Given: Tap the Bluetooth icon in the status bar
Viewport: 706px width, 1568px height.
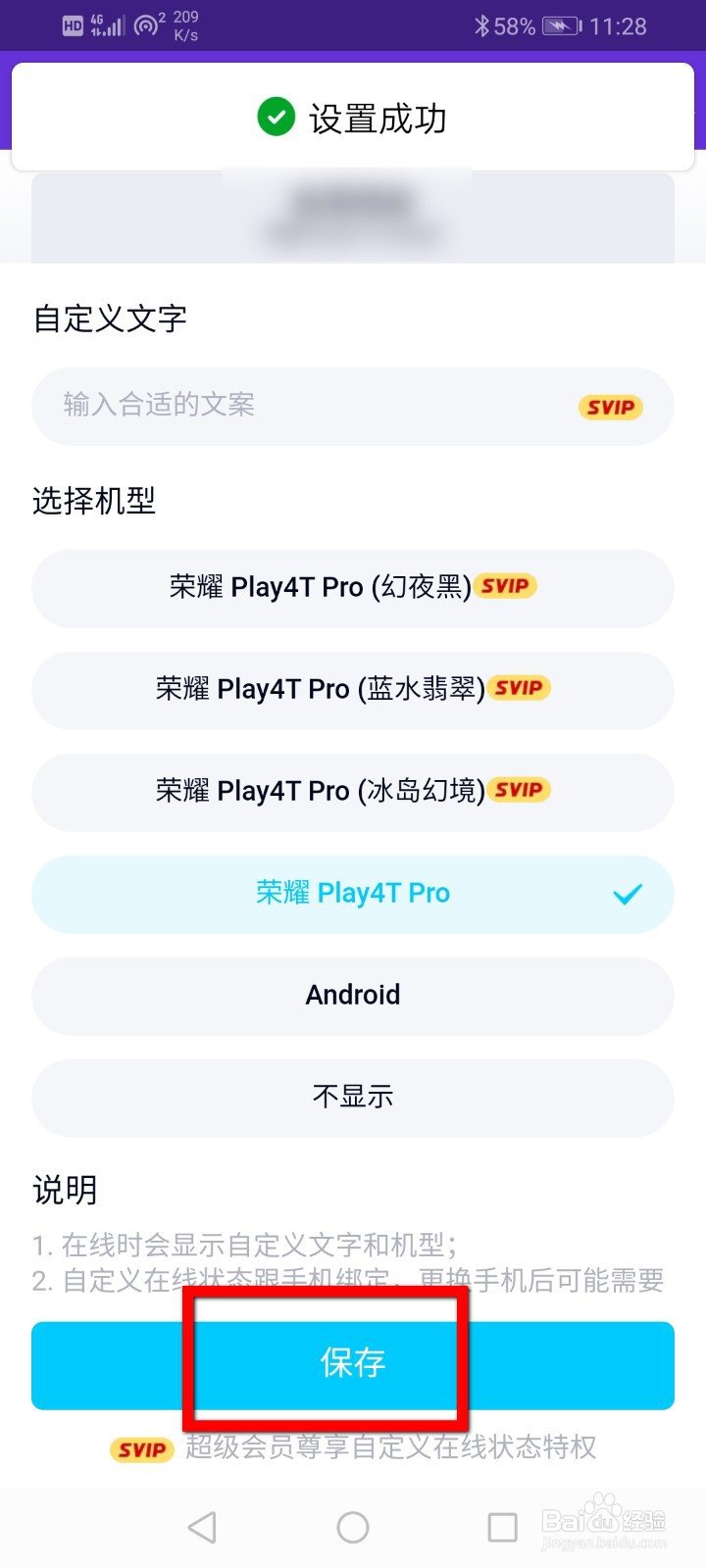Looking at the screenshot, I should click(480, 25).
